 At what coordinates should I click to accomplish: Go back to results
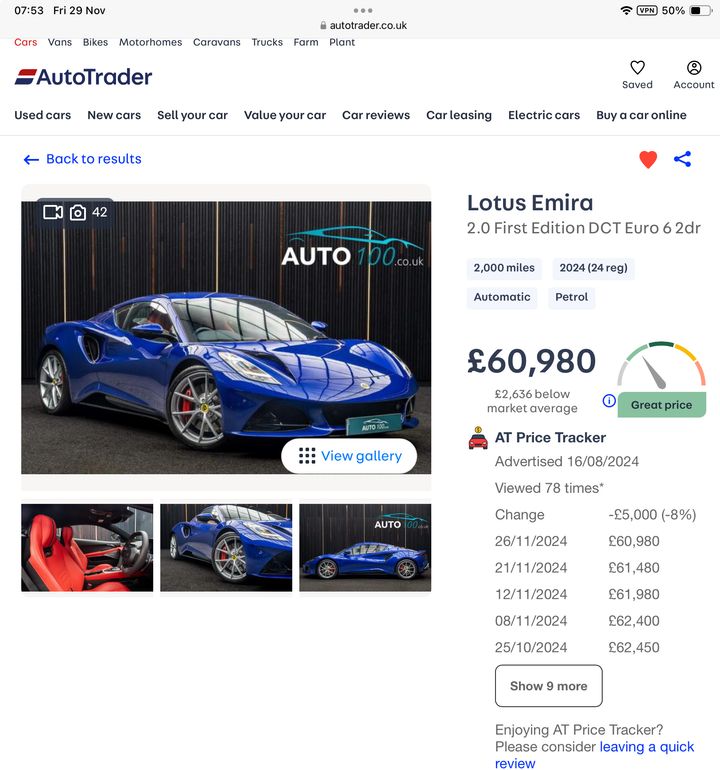[82, 159]
